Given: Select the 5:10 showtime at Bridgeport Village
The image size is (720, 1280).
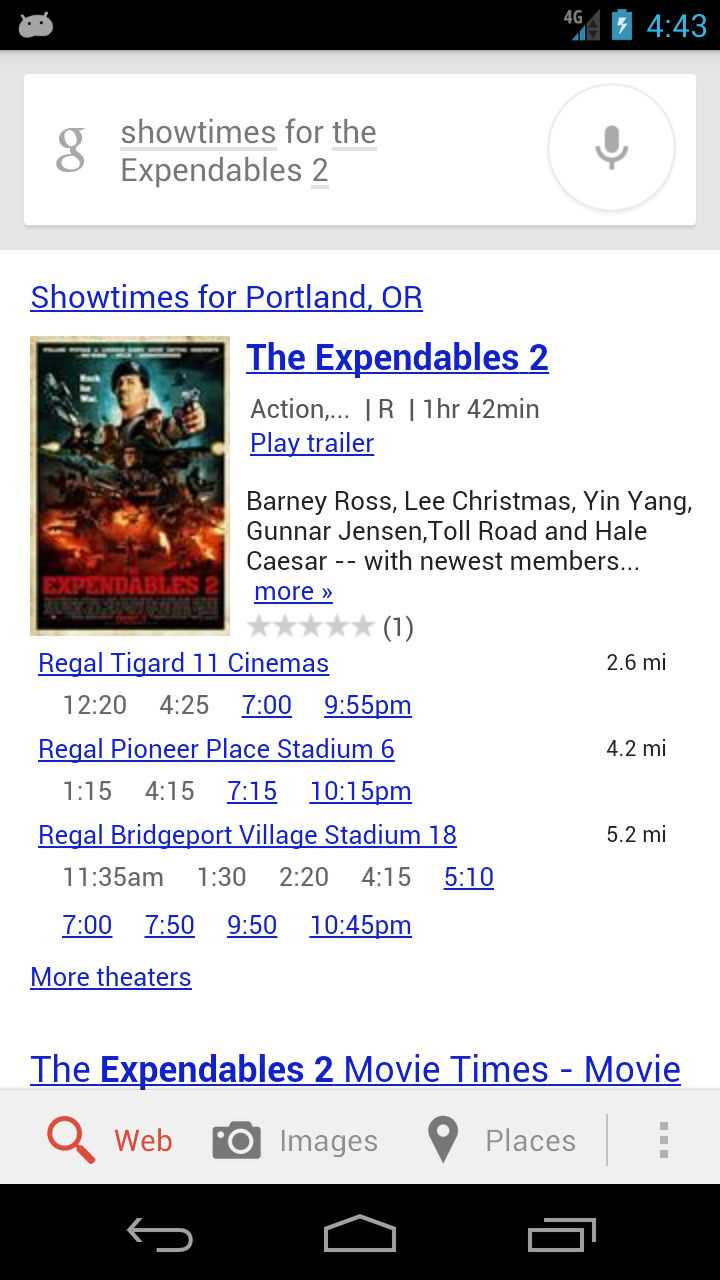Looking at the screenshot, I should click(469, 877).
